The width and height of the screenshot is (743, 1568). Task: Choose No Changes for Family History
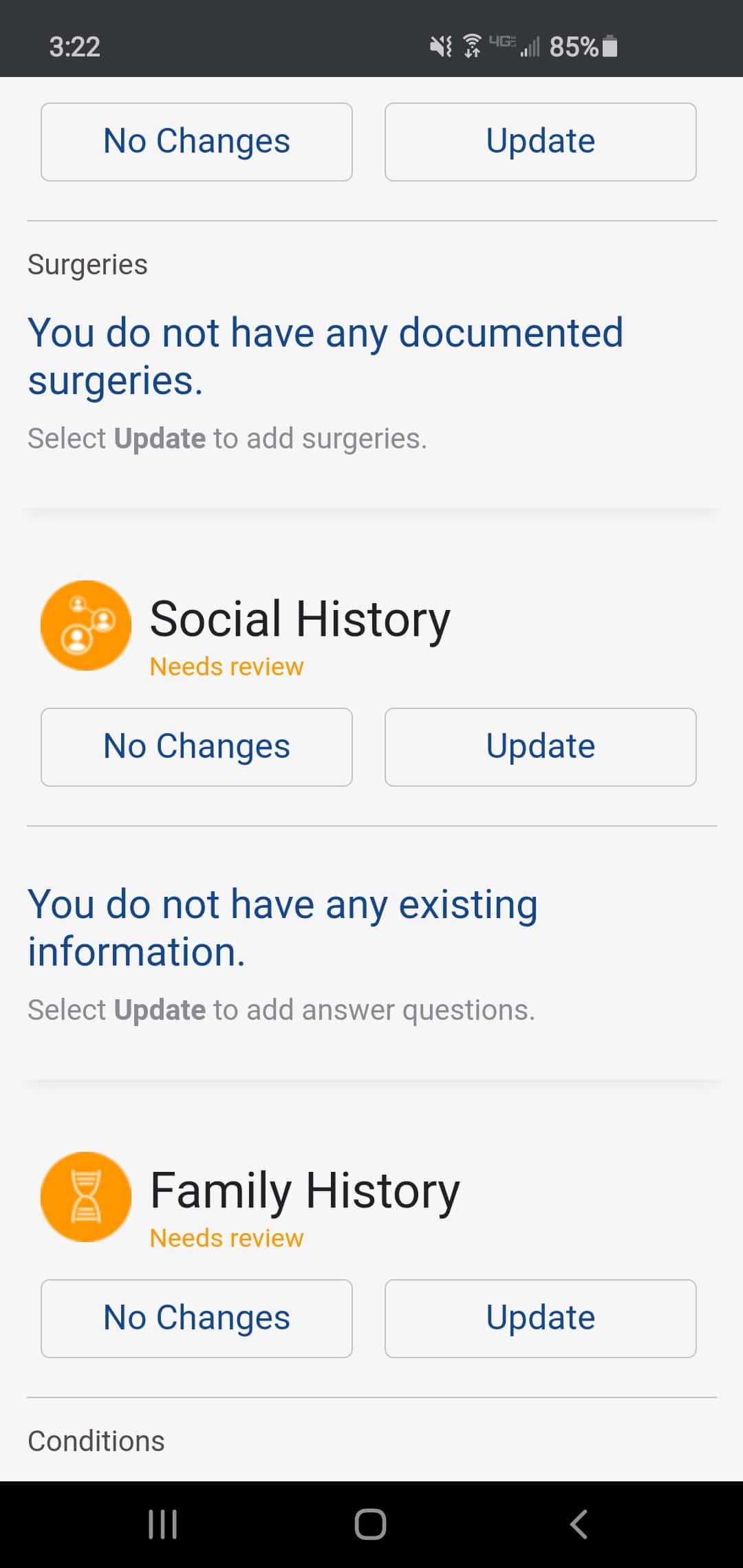(x=197, y=1318)
